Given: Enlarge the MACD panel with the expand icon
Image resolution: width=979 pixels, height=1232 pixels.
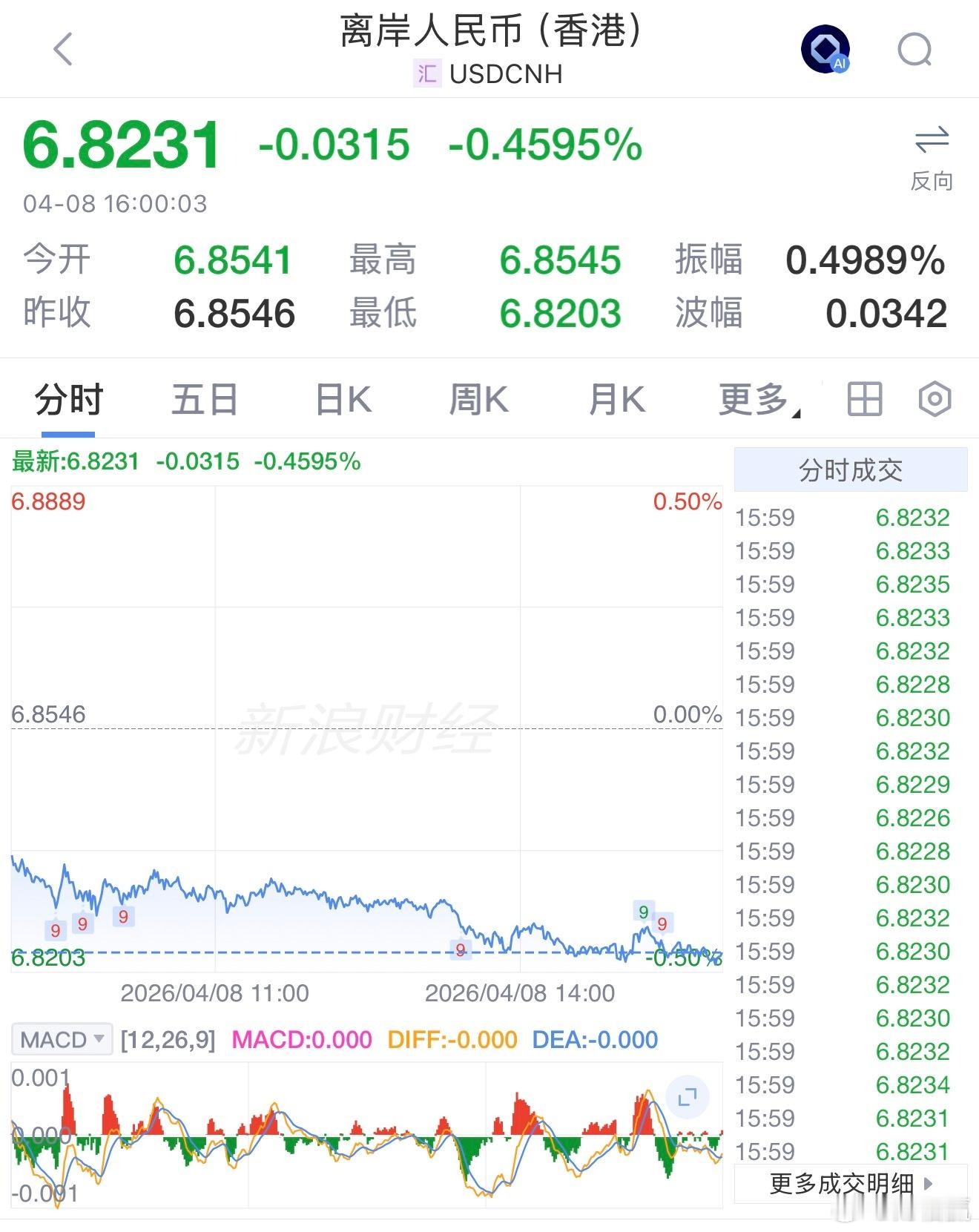Looking at the screenshot, I should [688, 1094].
